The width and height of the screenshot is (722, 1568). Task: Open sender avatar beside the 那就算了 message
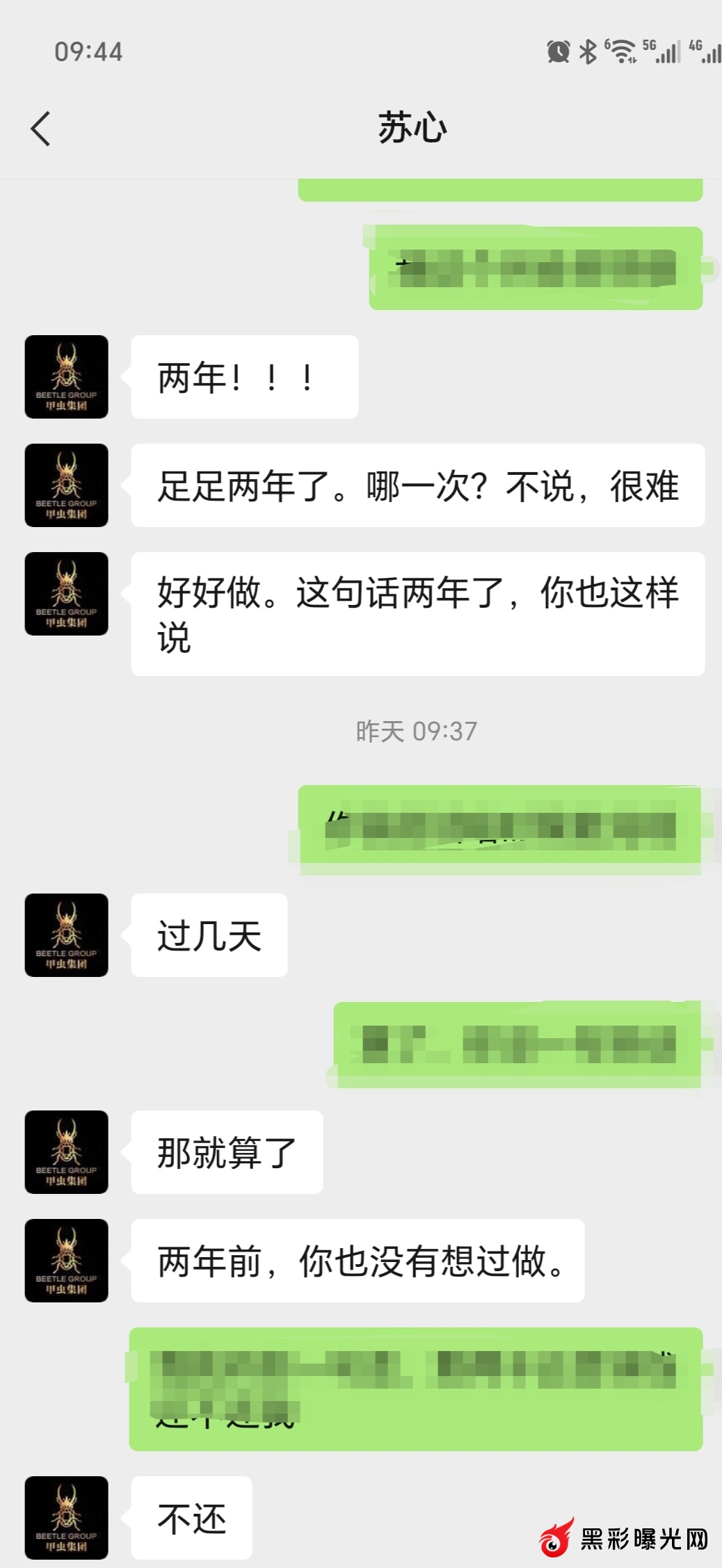point(67,1152)
